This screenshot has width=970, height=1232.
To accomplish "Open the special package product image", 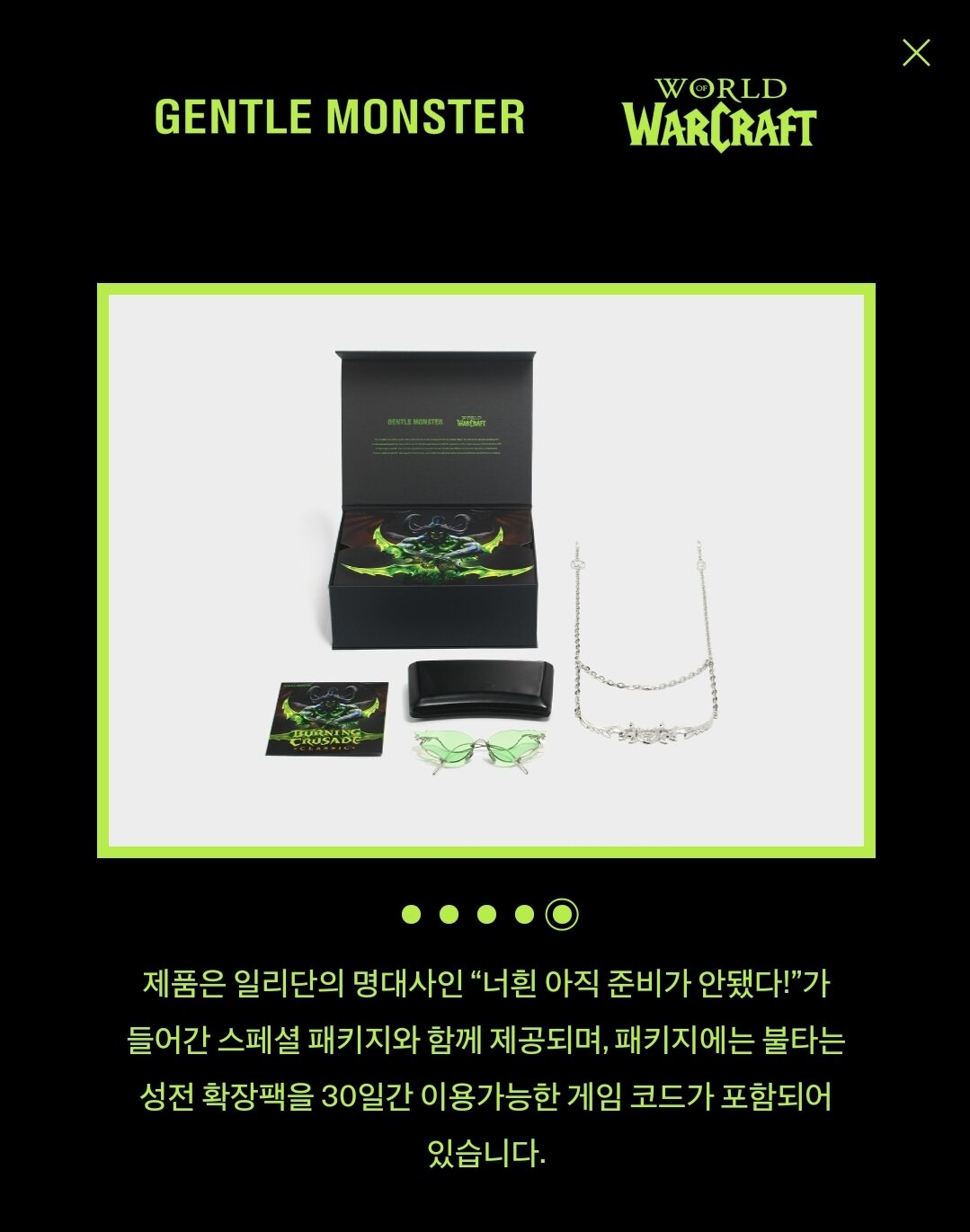I will tap(485, 571).
